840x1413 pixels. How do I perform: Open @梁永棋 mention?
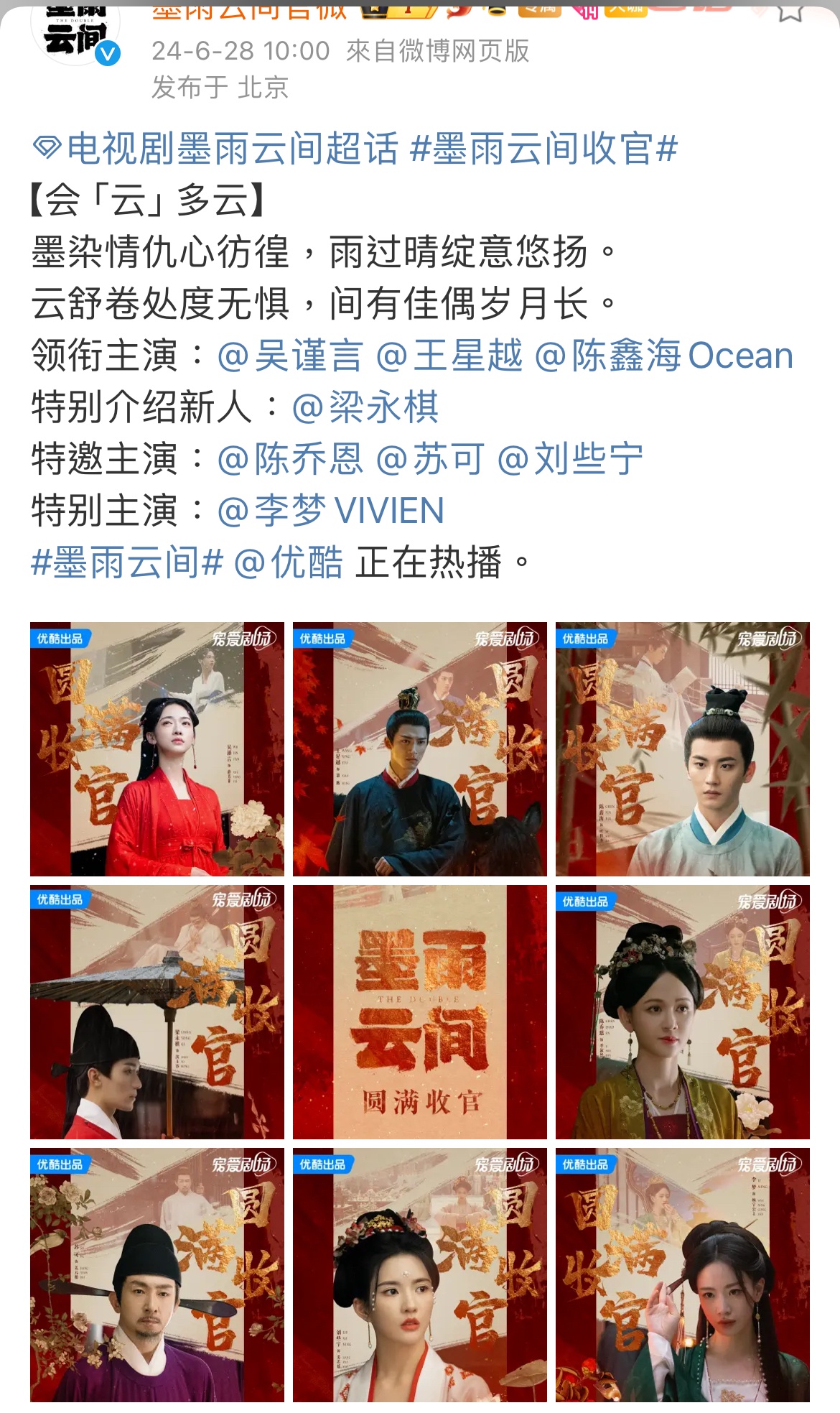[x=365, y=408]
